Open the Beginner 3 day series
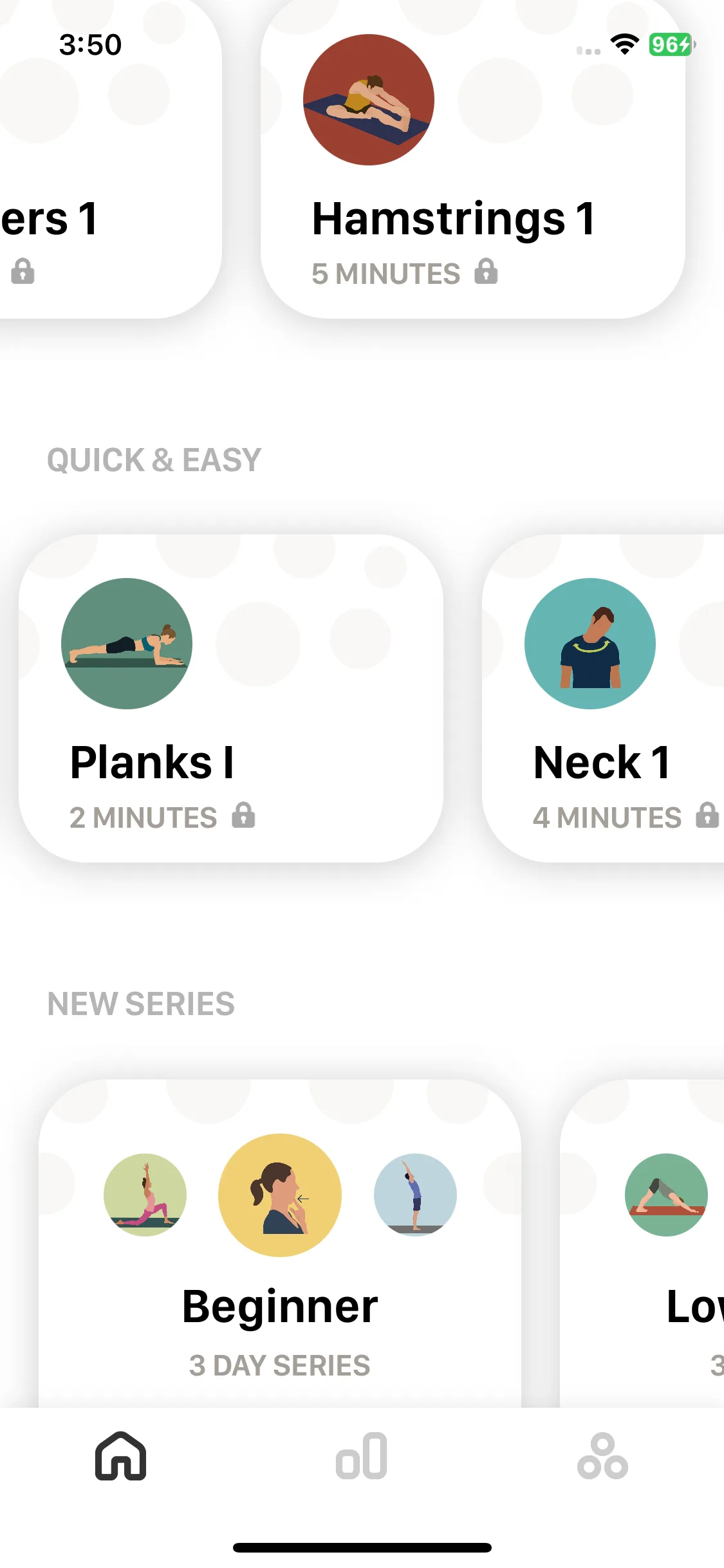724x1568 pixels. click(x=280, y=1244)
